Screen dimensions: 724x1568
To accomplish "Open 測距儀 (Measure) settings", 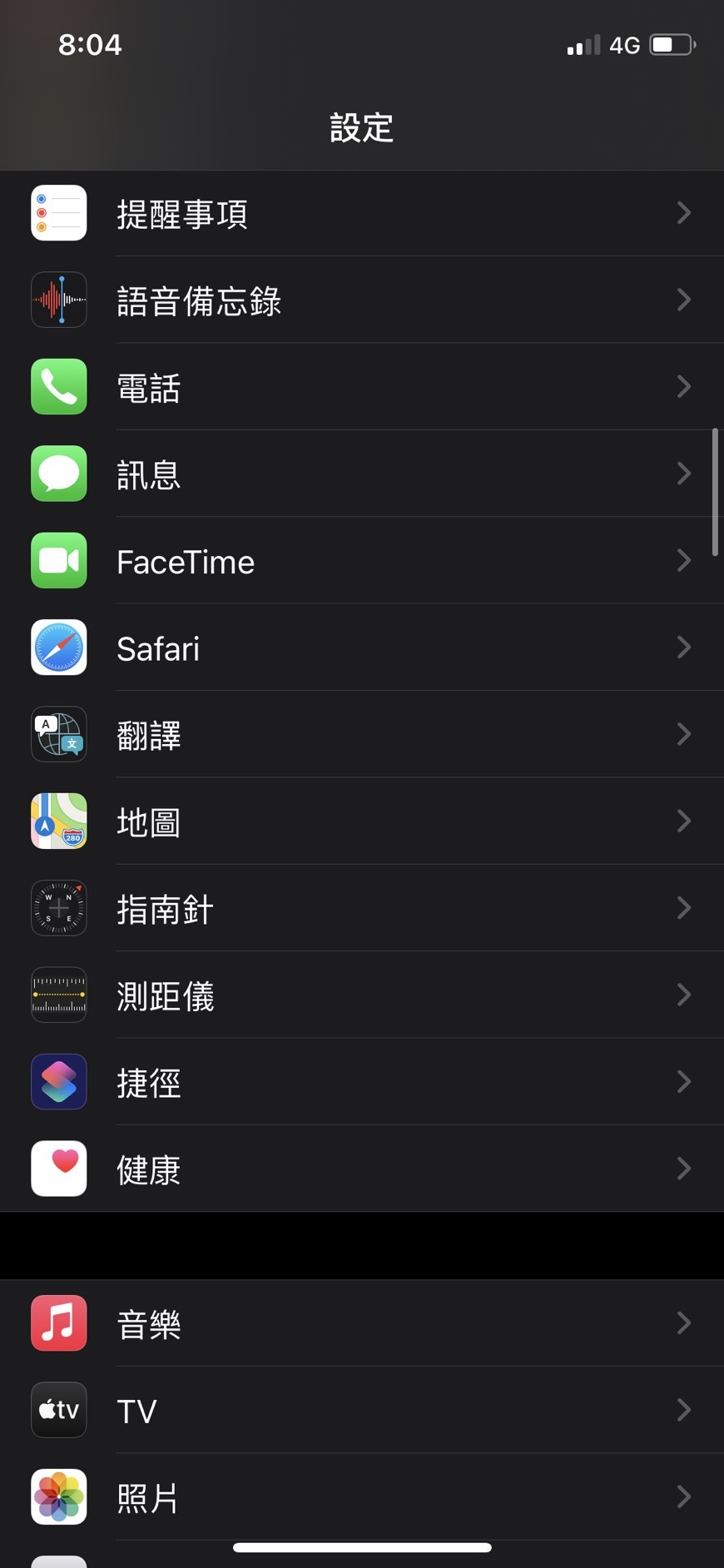I will tap(361, 995).
